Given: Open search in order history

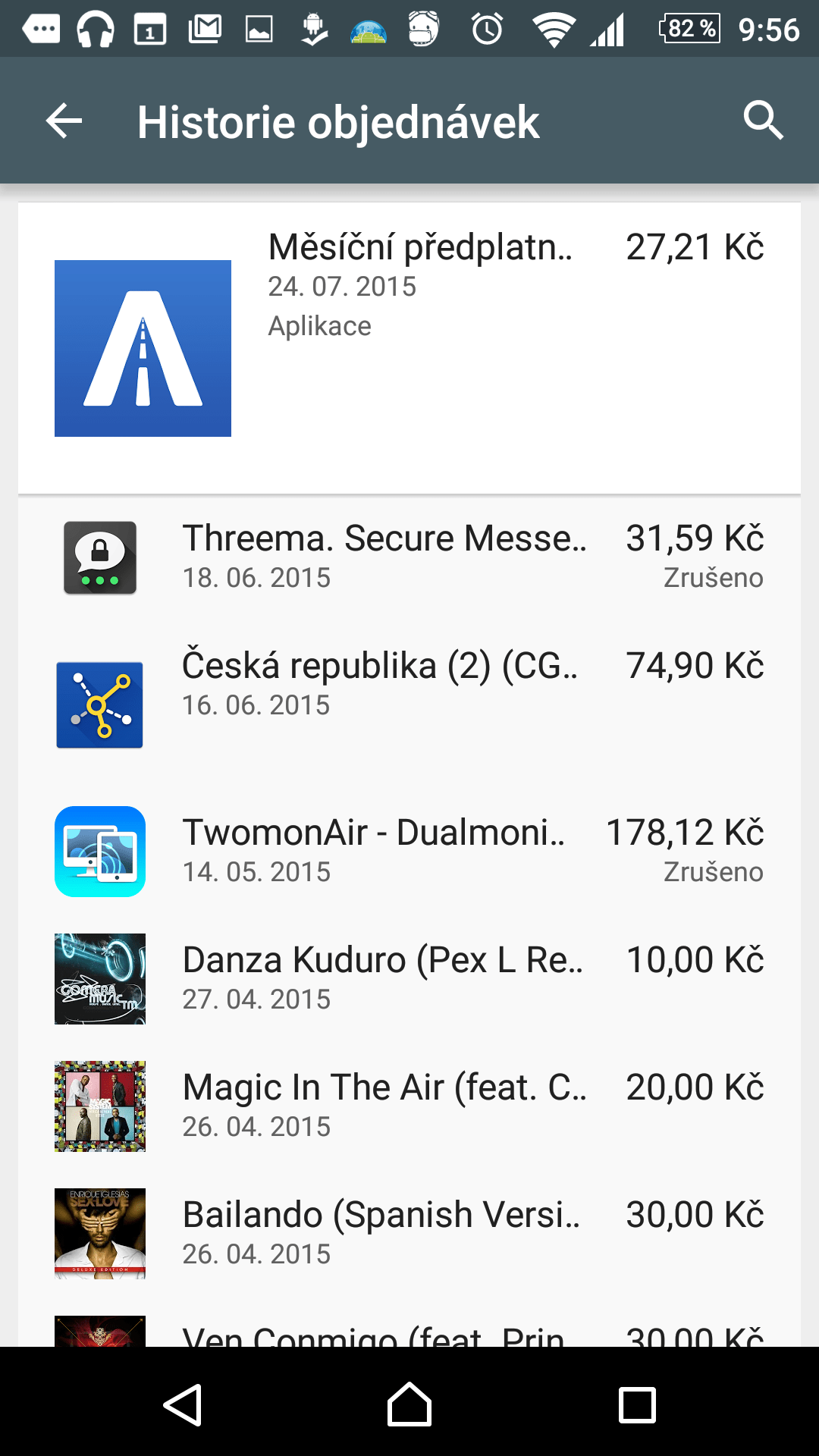Looking at the screenshot, I should (x=763, y=121).
